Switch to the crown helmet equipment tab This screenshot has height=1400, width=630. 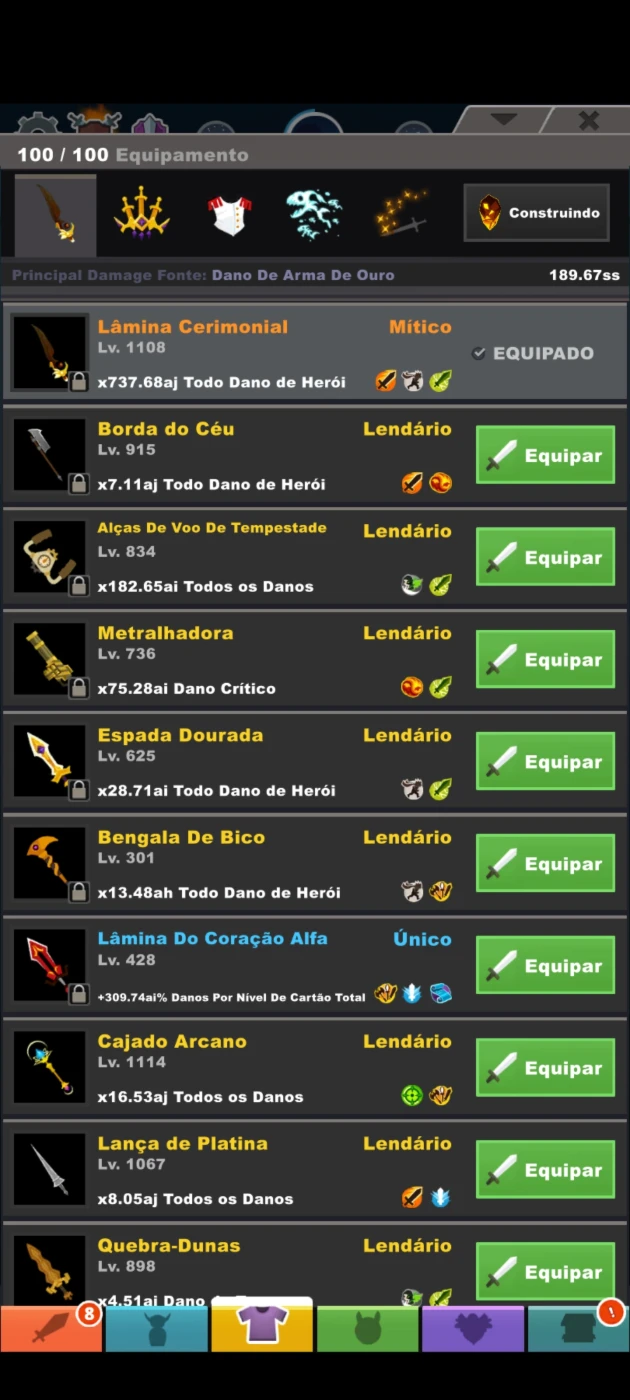142,214
